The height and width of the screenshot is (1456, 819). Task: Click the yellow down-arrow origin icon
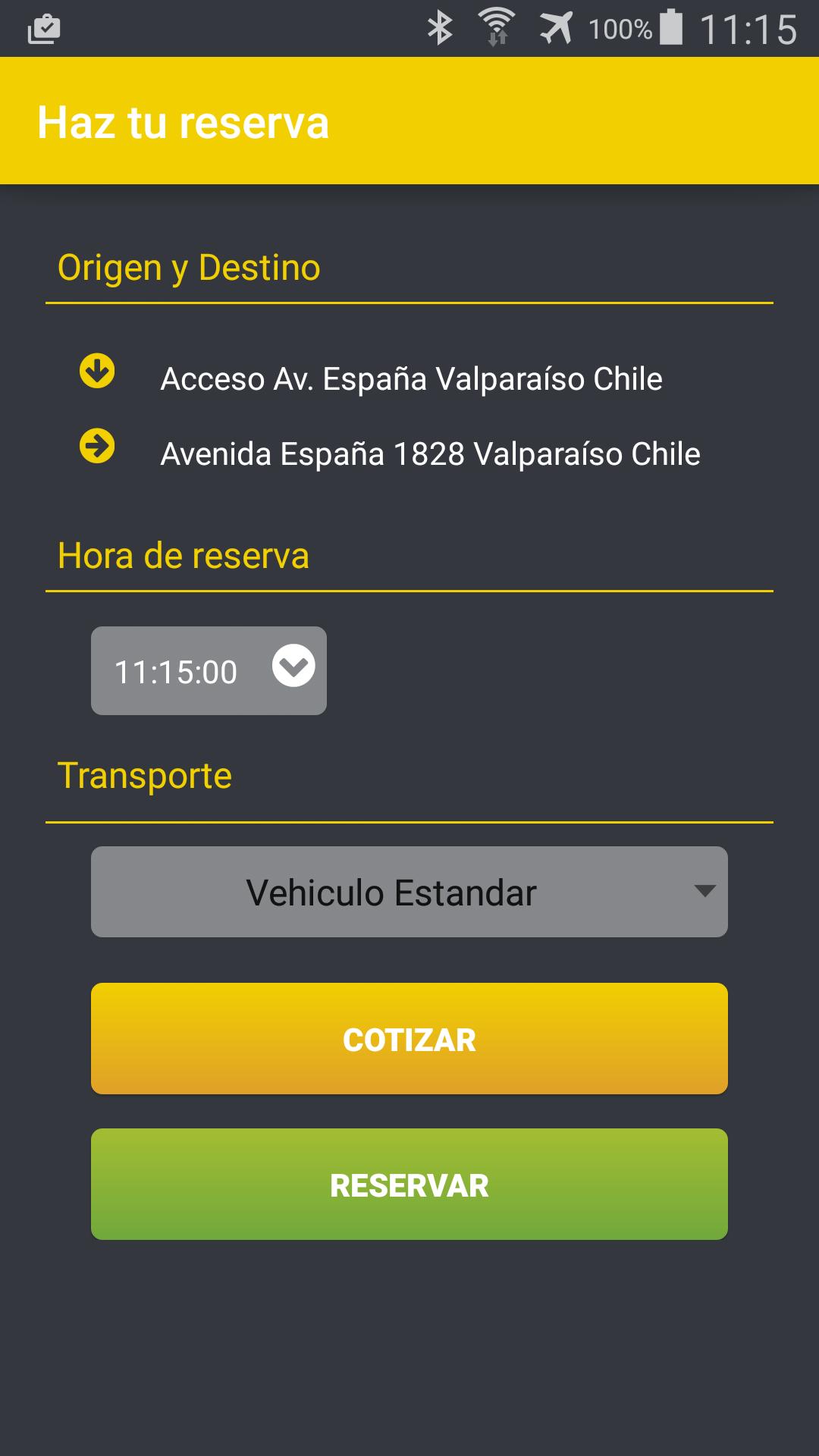(x=96, y=372)
